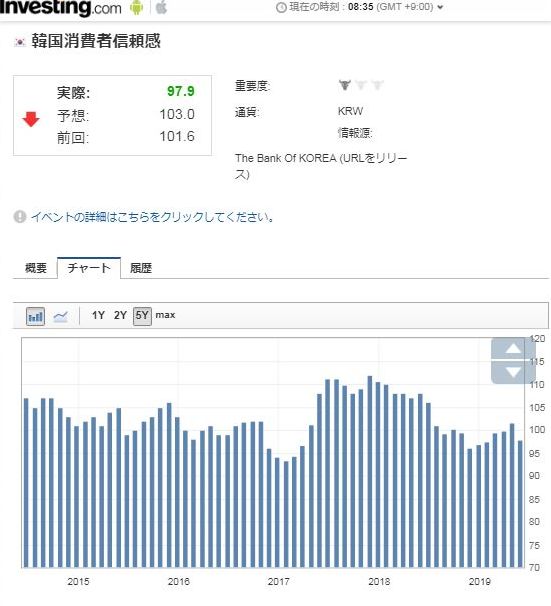551x606 pixels.
Task: Tap the scroll up arrow button
Action: 513,349
